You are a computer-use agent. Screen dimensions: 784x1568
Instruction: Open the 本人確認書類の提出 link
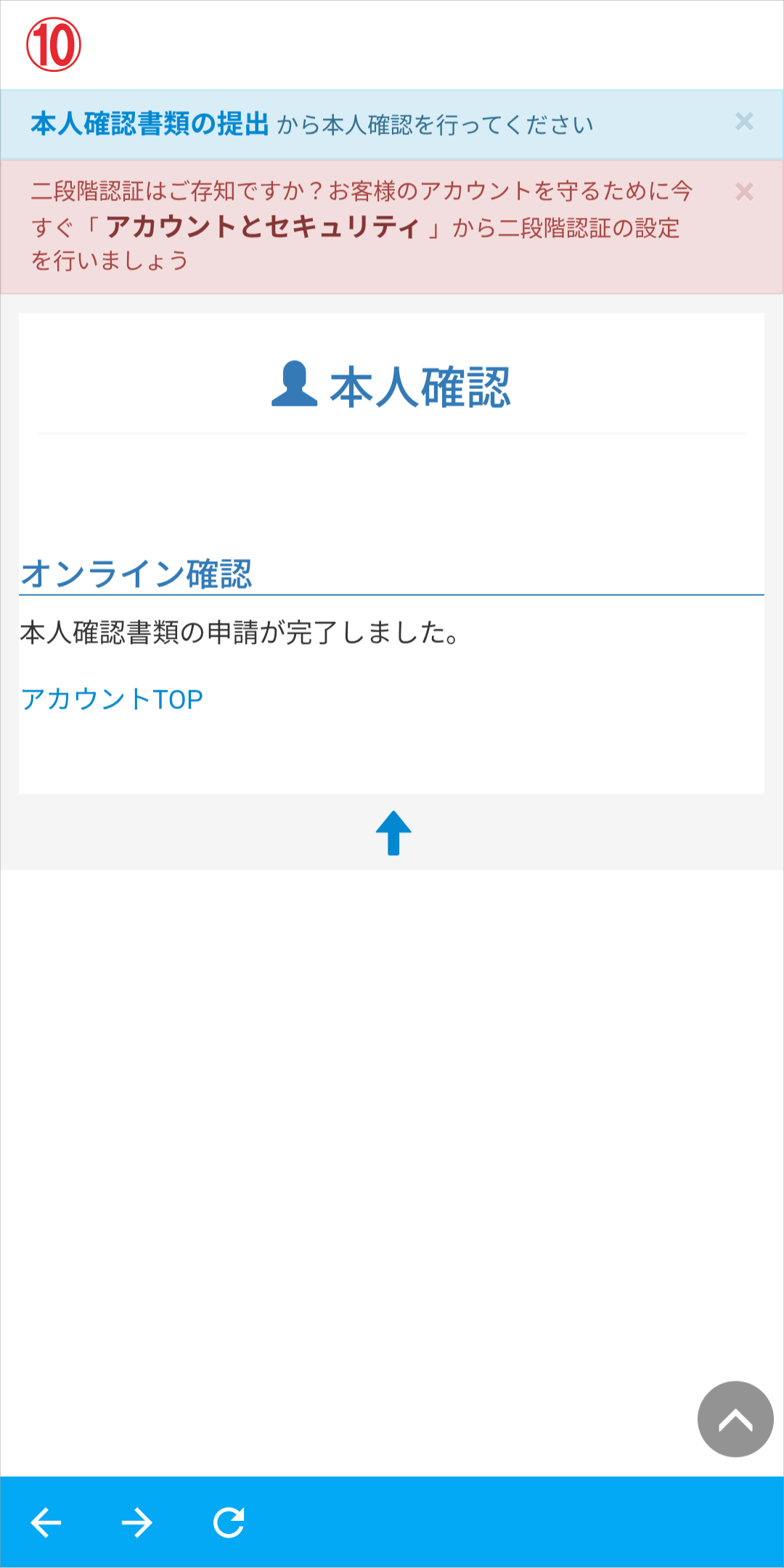[149, 123]
